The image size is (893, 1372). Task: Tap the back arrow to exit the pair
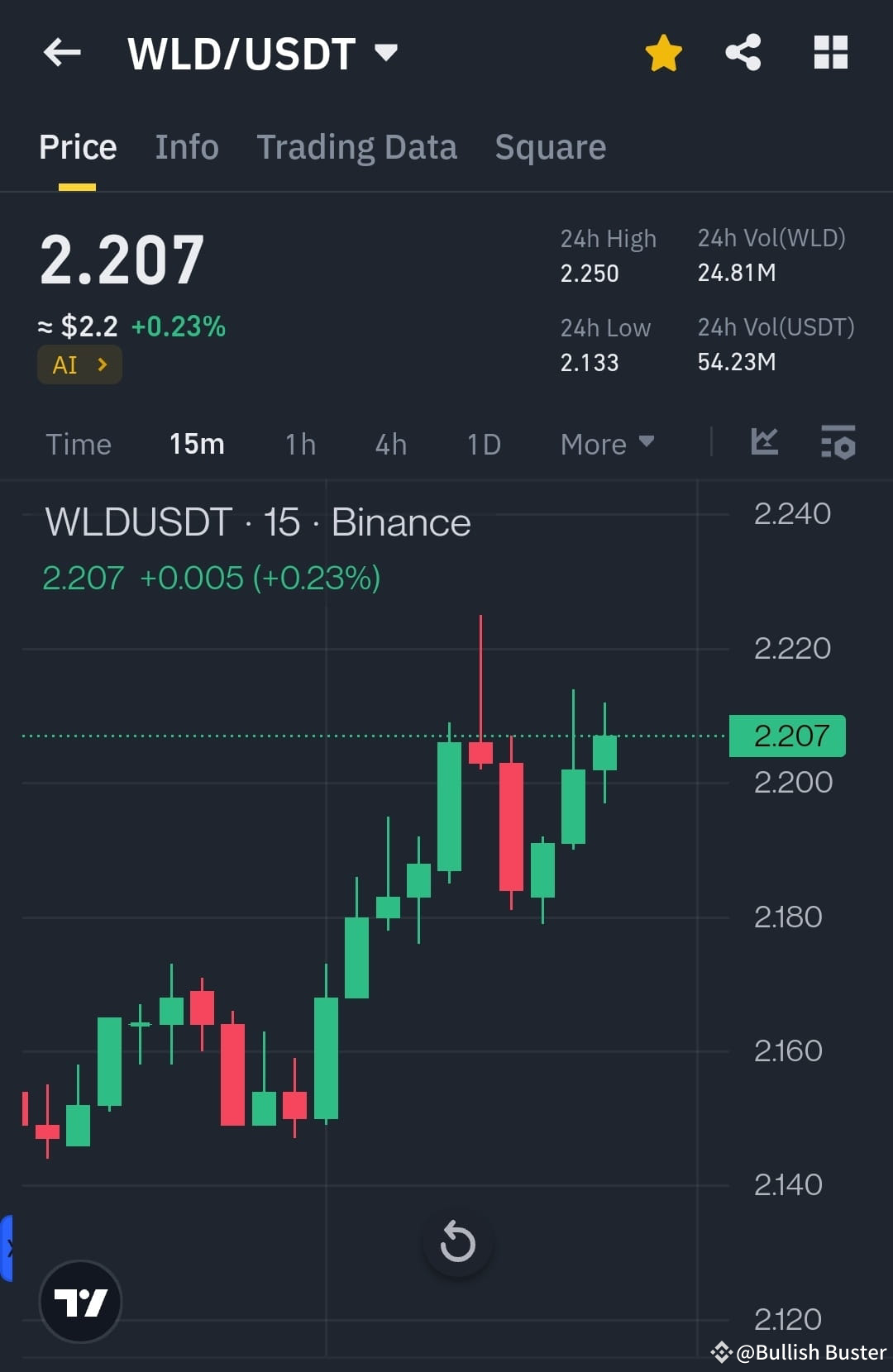(61, 52)
